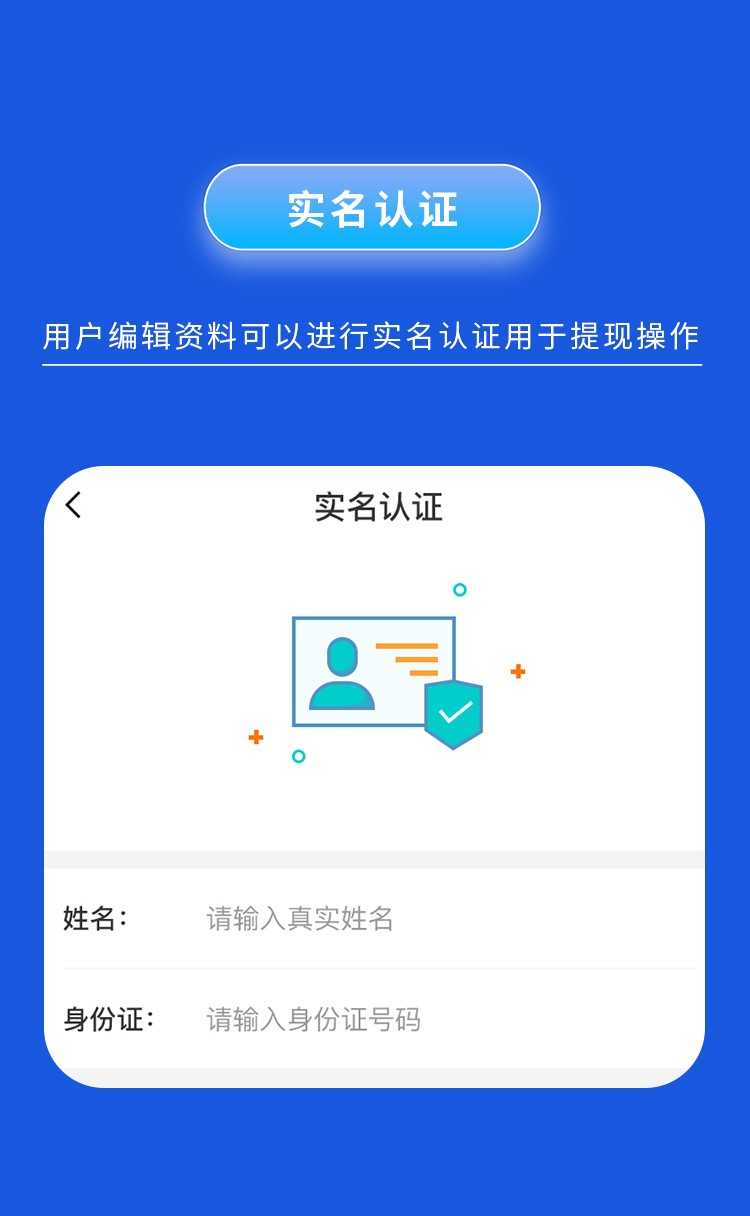Click the gray section separator above 姓名
Image resolution: width=750 pixels, height=1216 pixels.
pos(375,858)
